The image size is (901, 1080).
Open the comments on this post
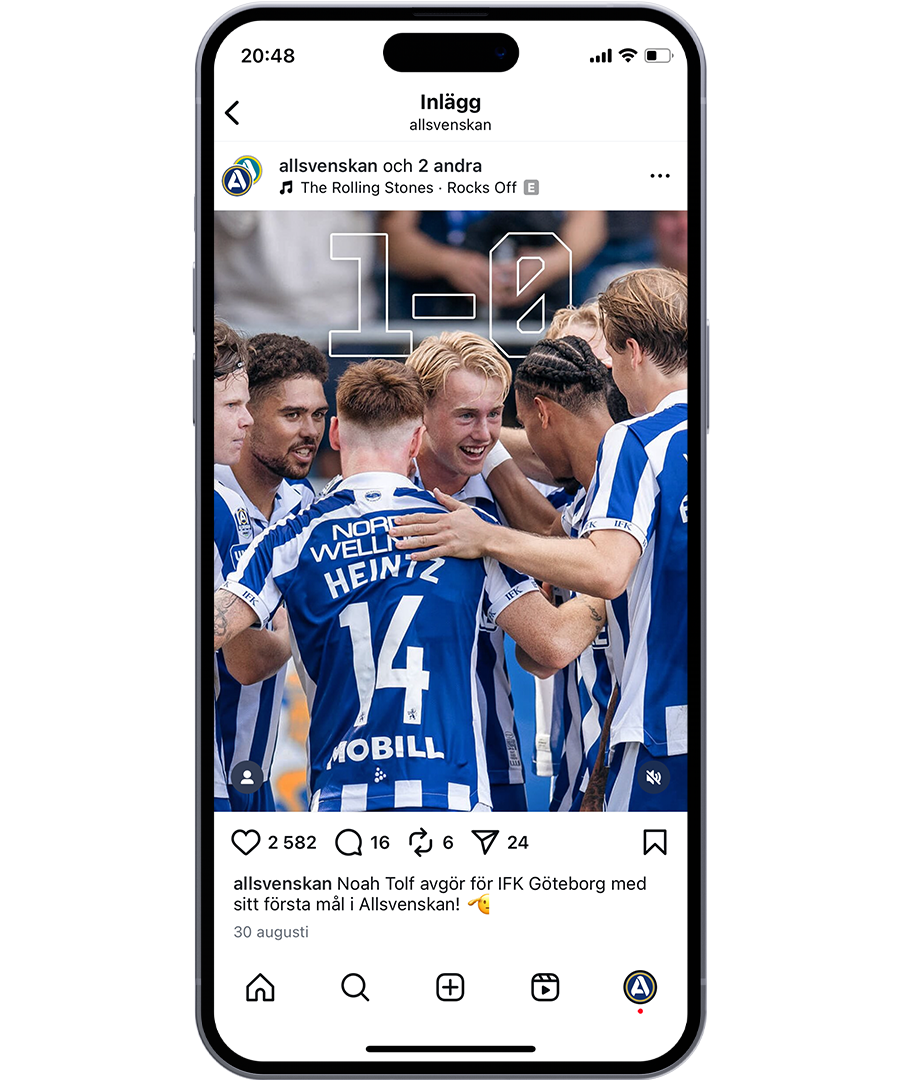(x=349, y=842)
